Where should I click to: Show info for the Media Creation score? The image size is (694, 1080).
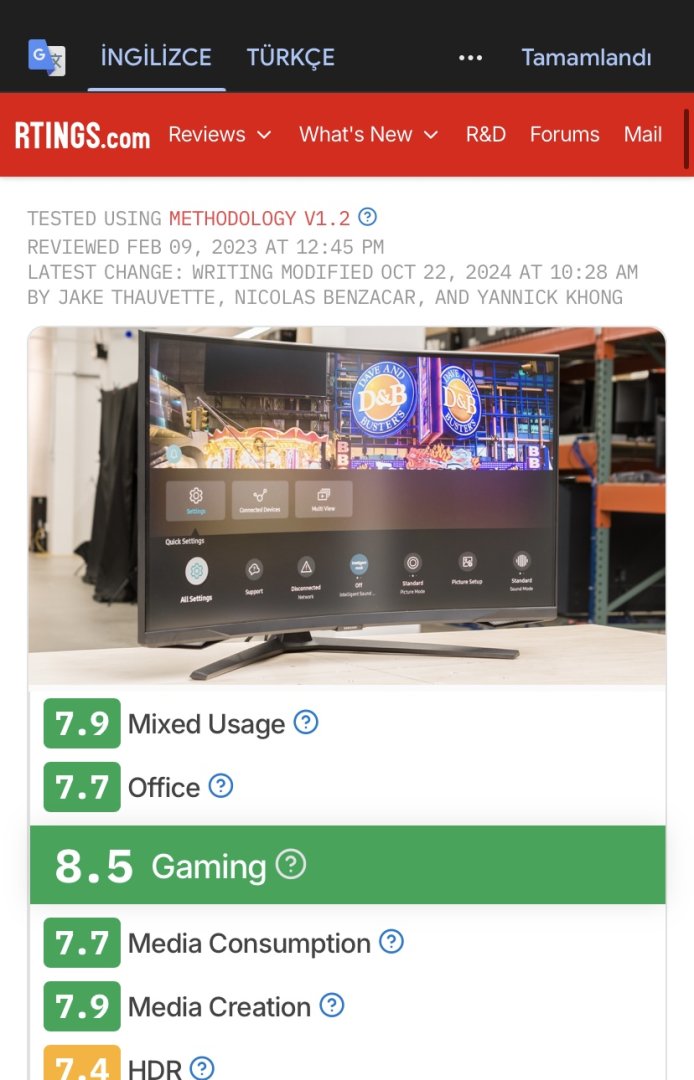331,1005
